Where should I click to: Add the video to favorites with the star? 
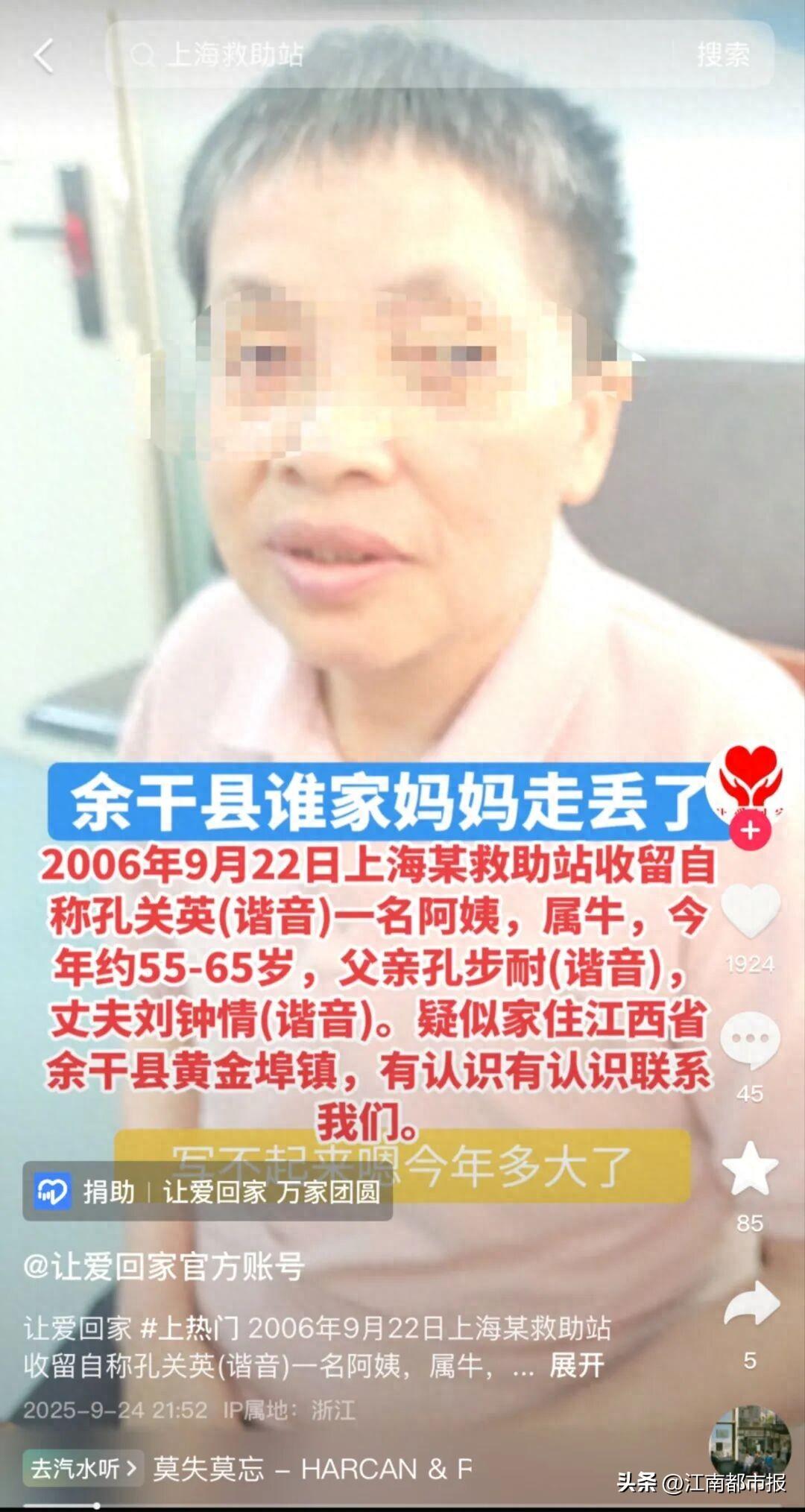[751, 1170]
